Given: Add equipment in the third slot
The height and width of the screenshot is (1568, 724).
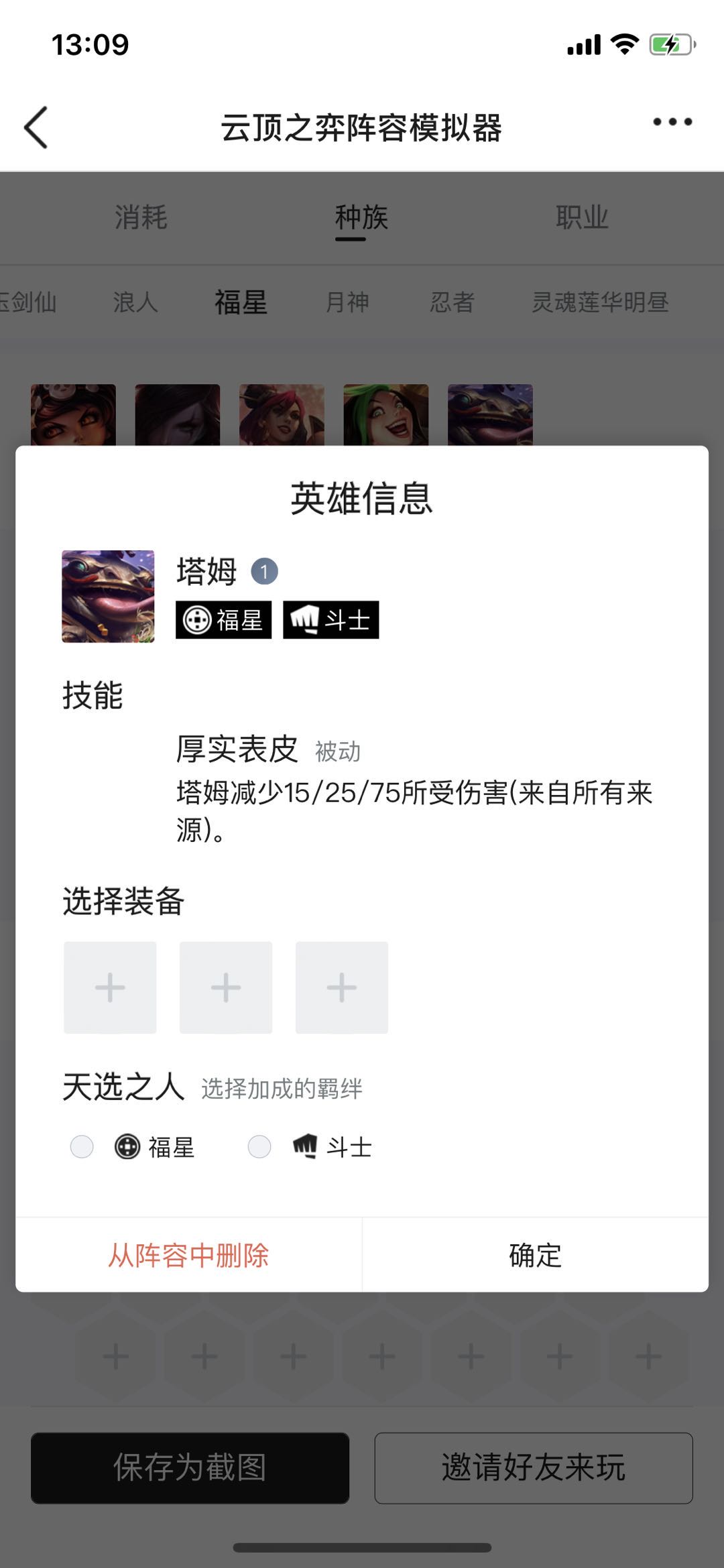Looking at the screenshot, I should tap(342, 987).
